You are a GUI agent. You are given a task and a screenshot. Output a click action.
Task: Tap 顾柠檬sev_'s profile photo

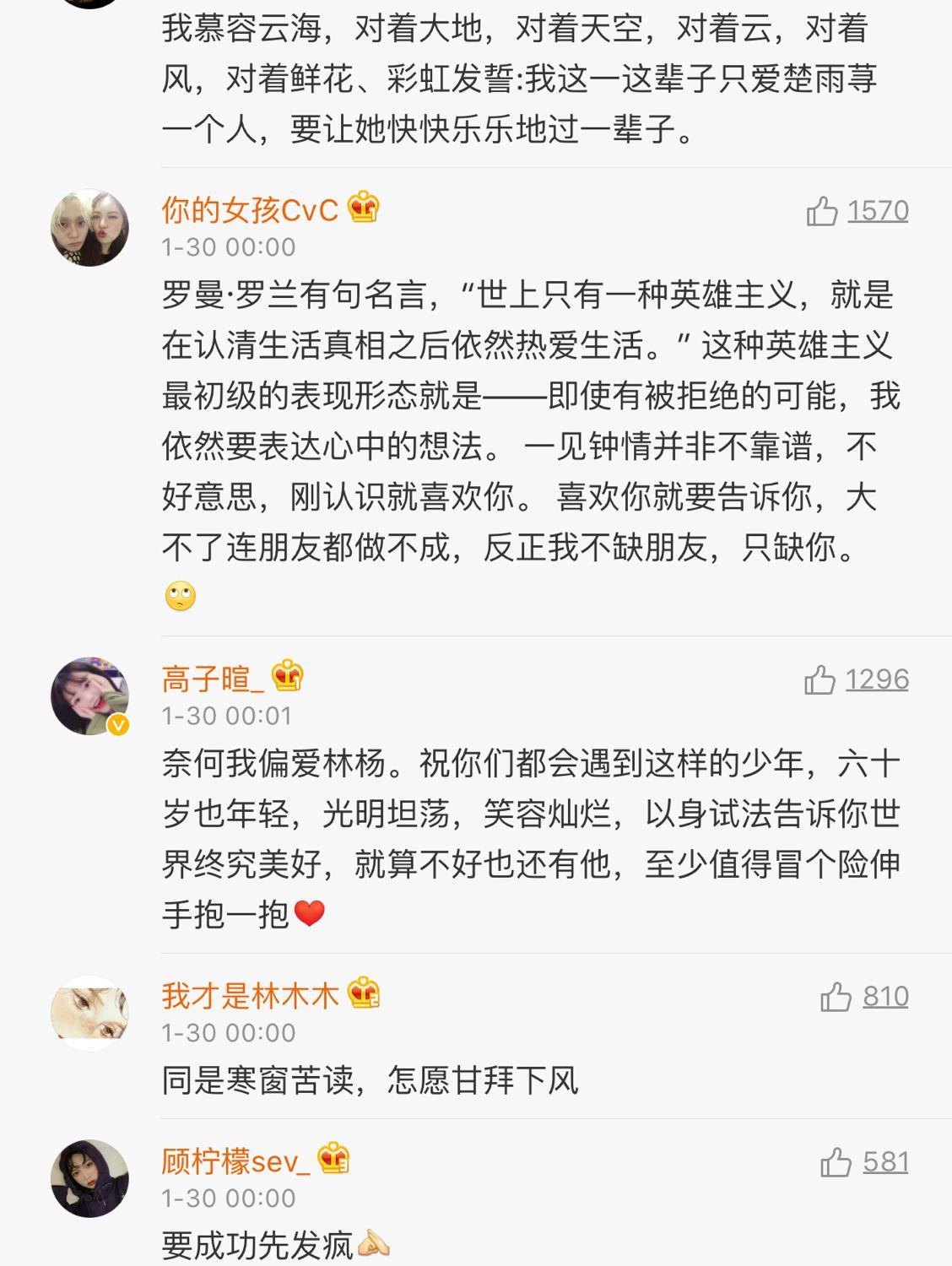coord(90,1178)
